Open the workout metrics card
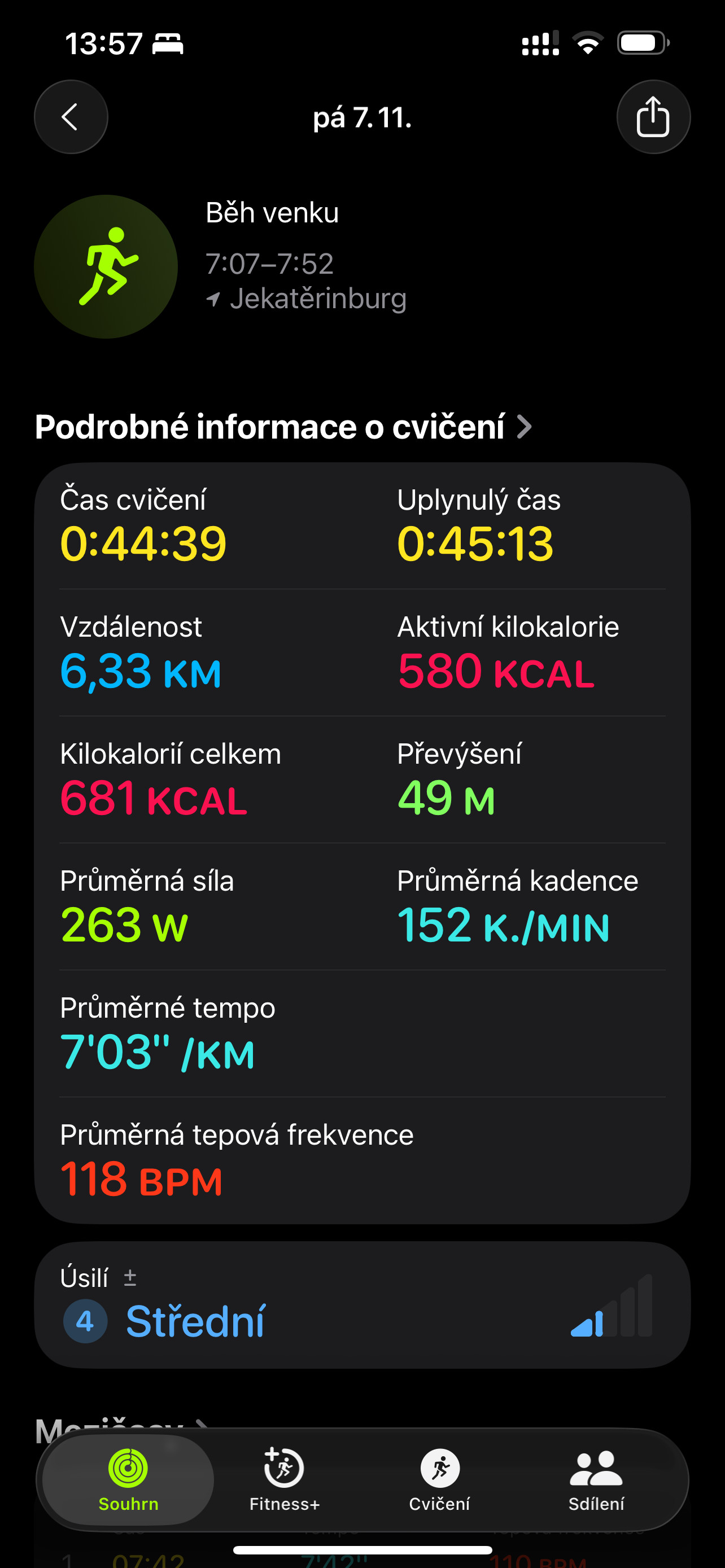 click(x=362, y=843)
